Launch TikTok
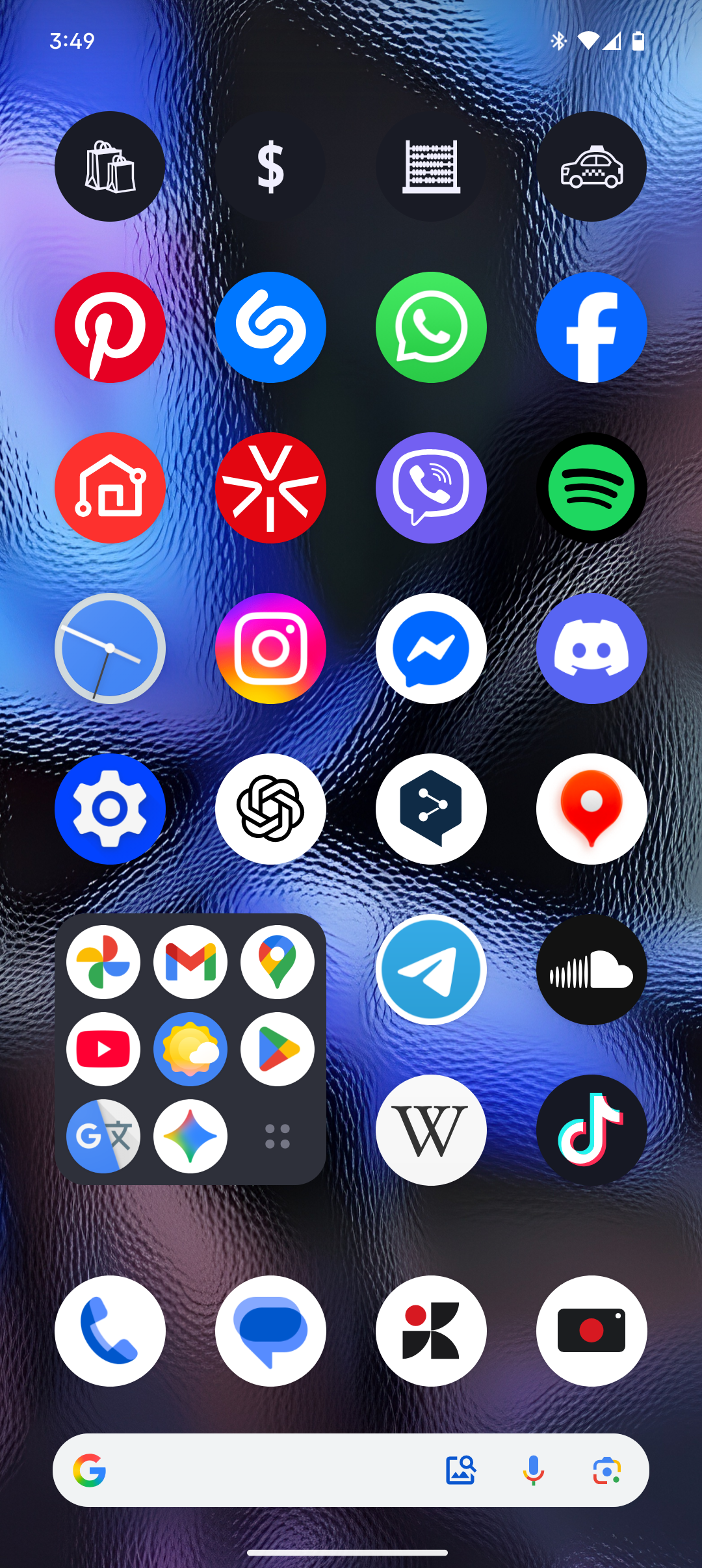Screen dimensions: 702x1568 [x=591, y=1130]
